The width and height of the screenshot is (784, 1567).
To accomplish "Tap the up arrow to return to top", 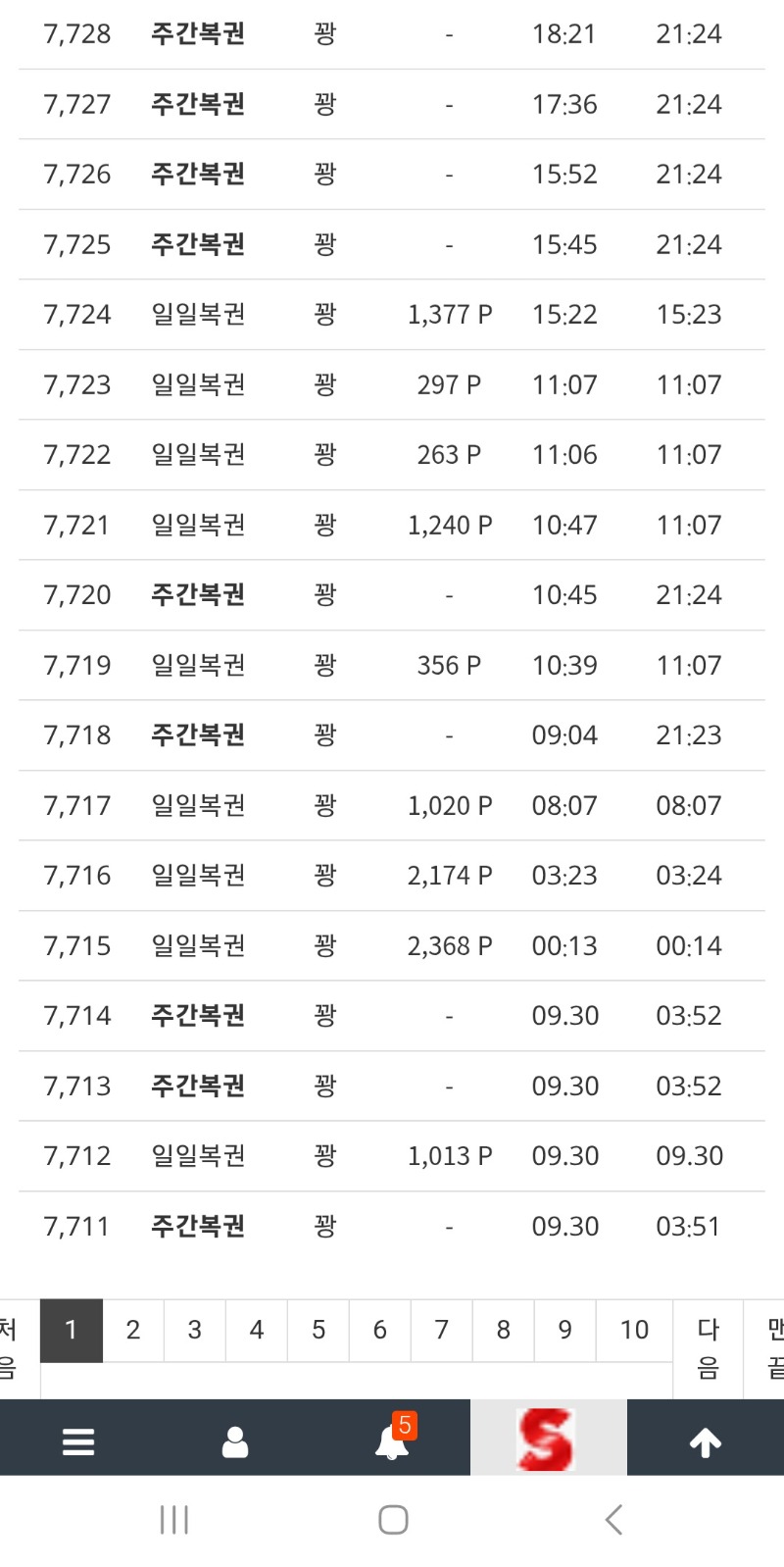I will click(706, 1441).
